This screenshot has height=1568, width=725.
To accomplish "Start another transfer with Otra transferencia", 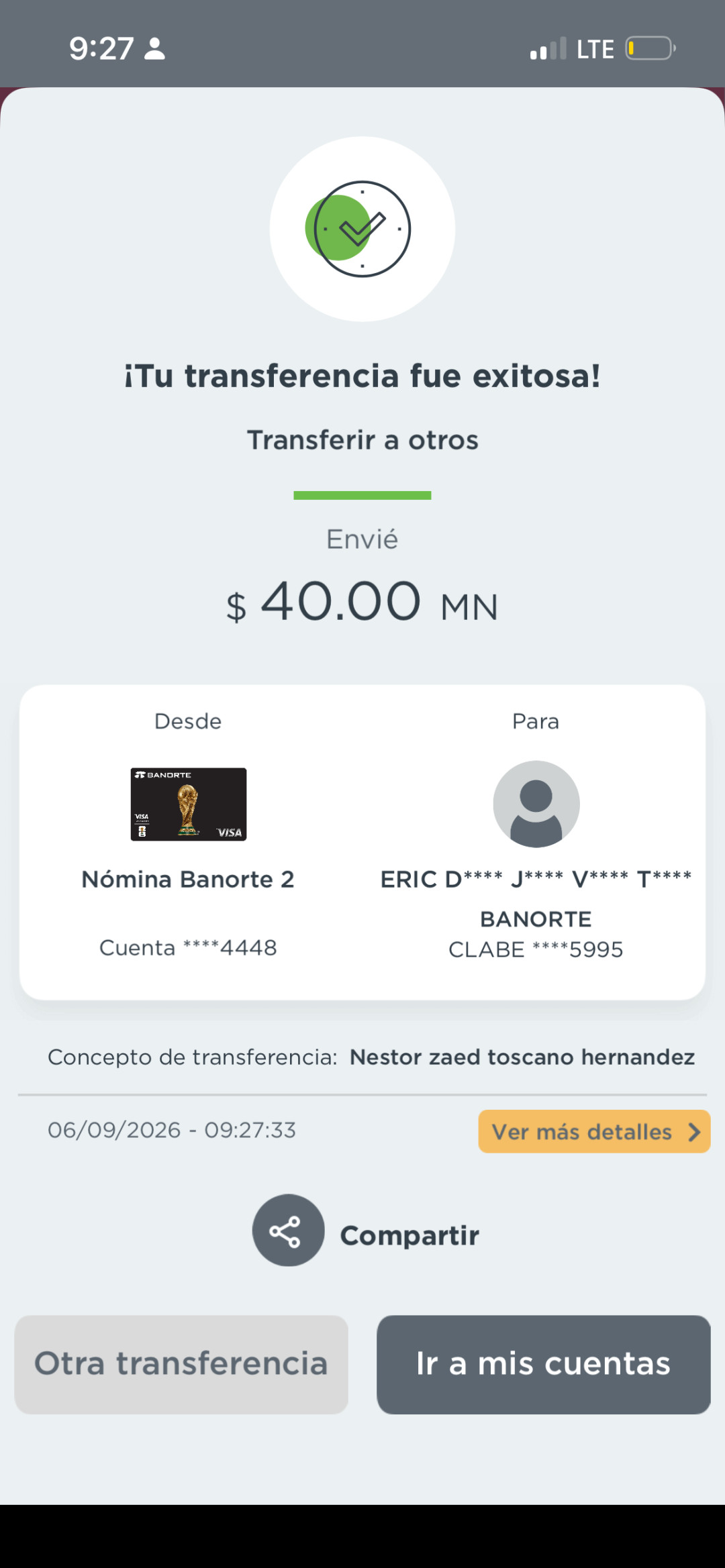I will click(181, 1364).
